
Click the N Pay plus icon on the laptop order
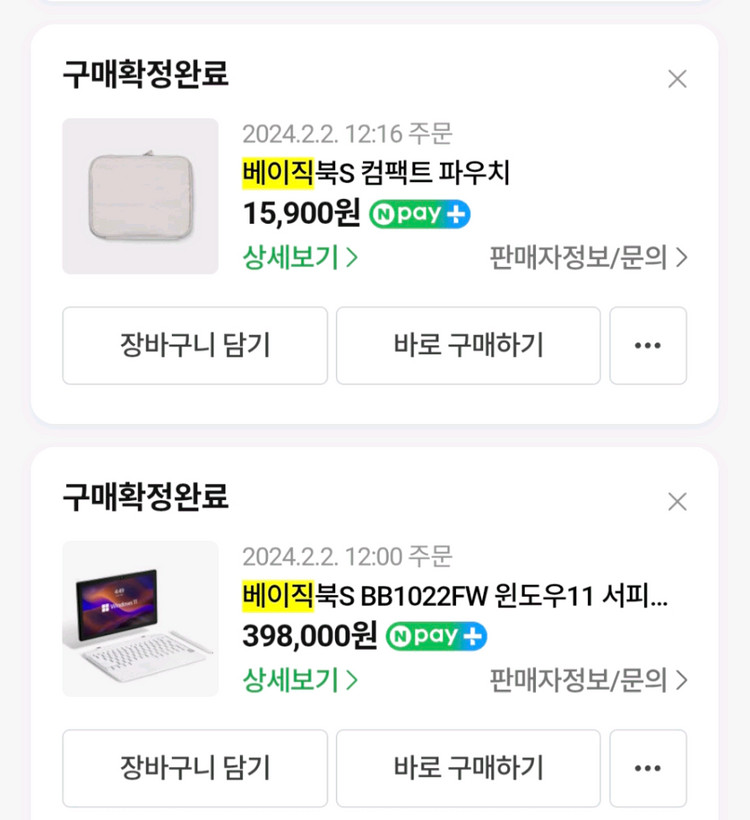pyautogui.click(x=435, y=636)
